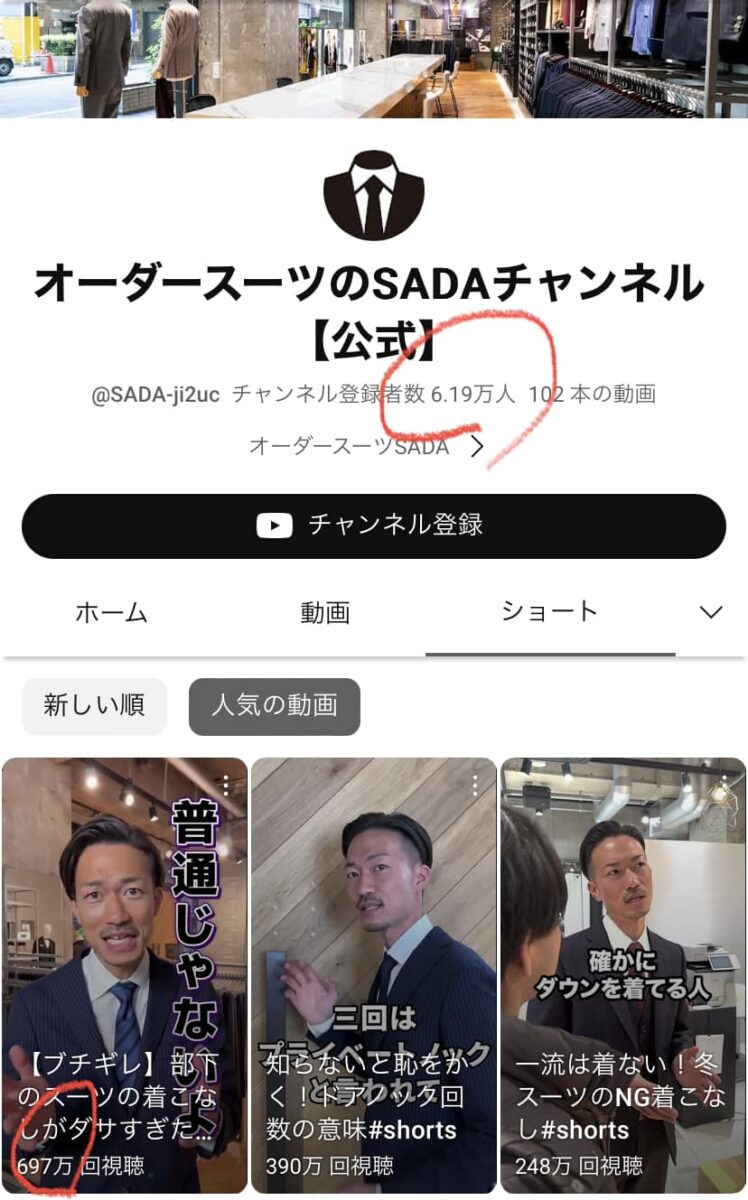This screenshot has height=1200, width=748.
Task: Subscribe with the チャンネル登録 button
Action: pos(374,525)
